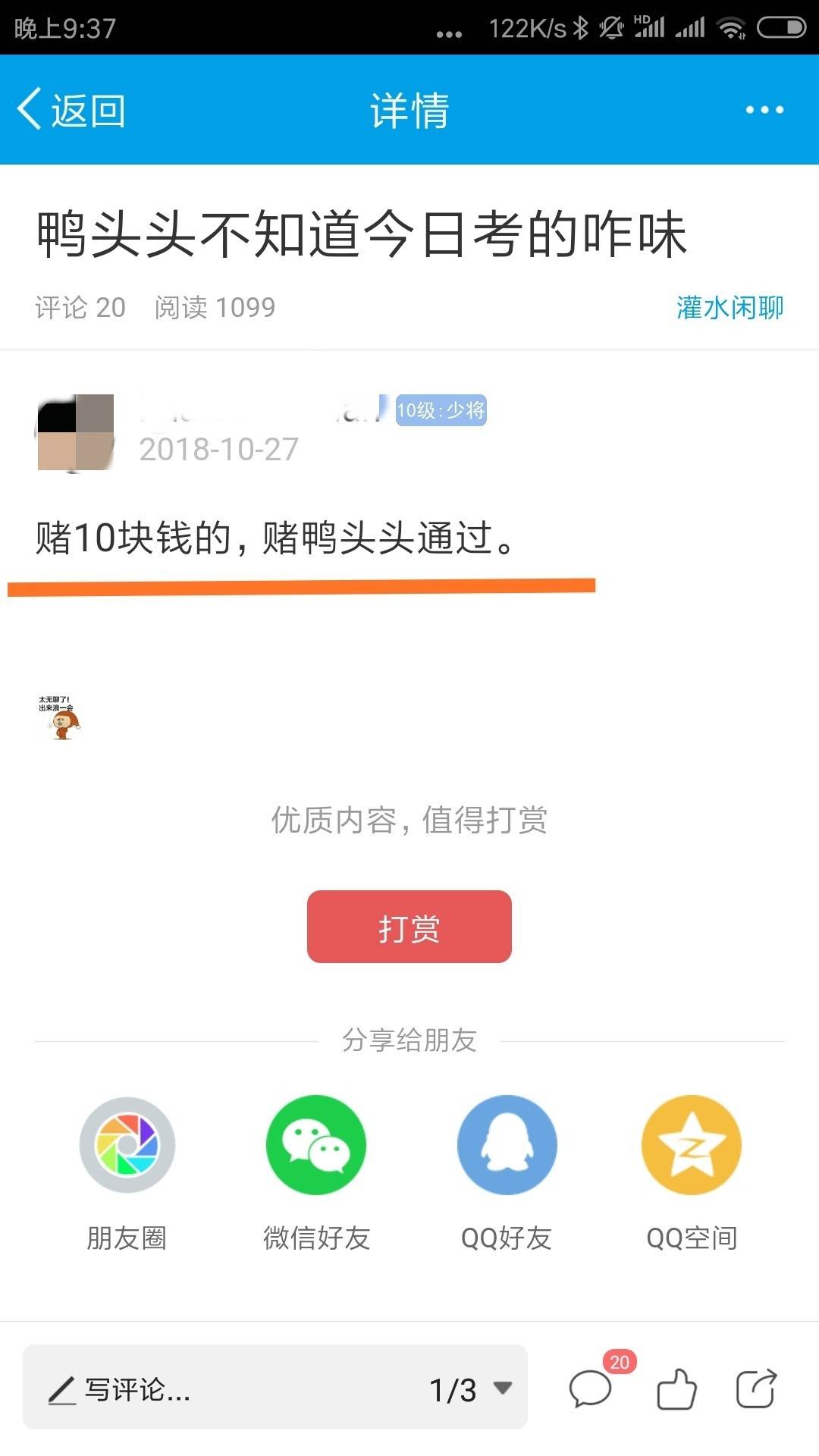This screenshot has height=1456, width=819.
Task: Open the three-dot overflow menu
Action: pos(764,110)
